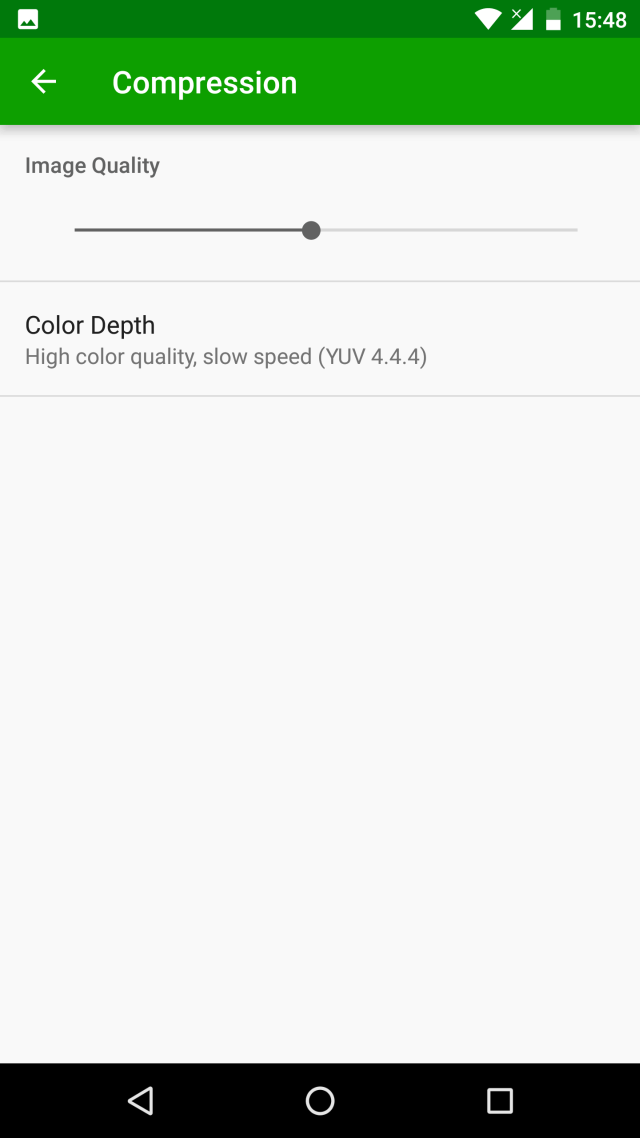Tap the Image Quality slider handle

tap(311, 230)
